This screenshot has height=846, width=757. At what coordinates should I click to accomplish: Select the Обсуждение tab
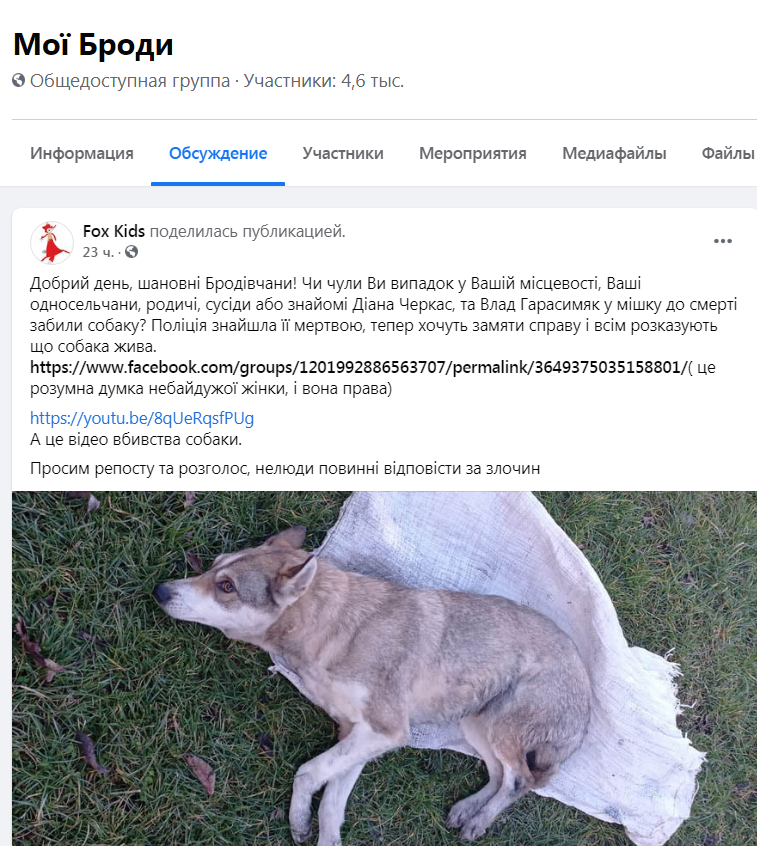pyautogui.click(x=218, y=153)
